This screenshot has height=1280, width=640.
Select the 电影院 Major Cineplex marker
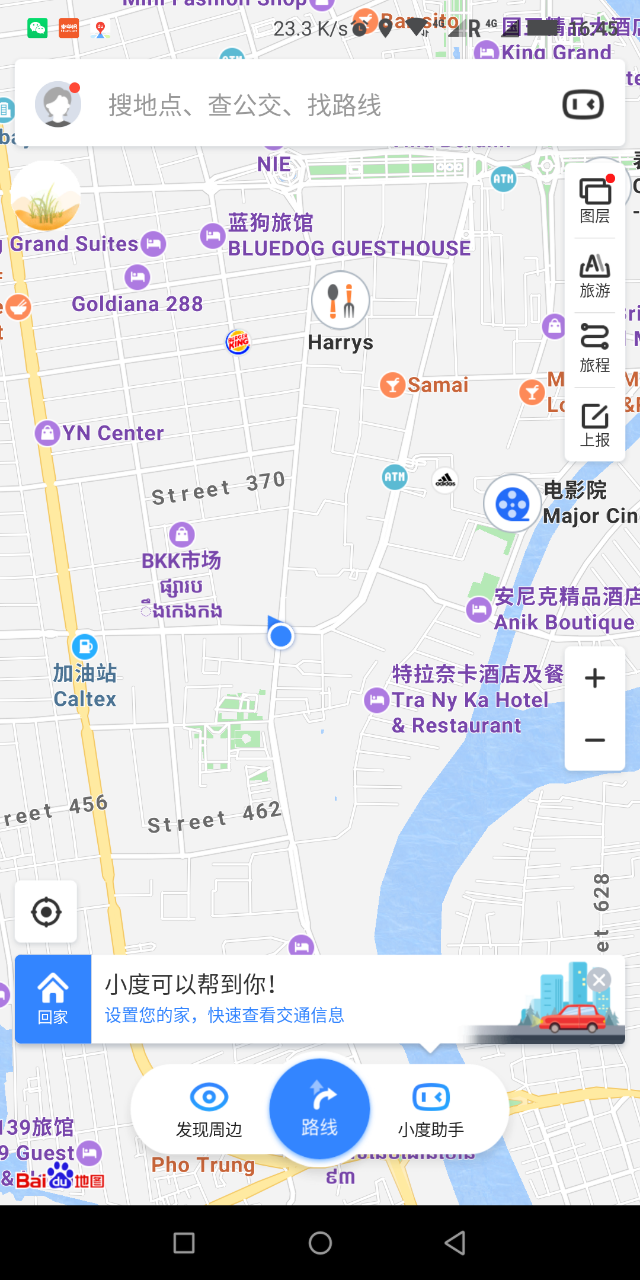point(513,503)
